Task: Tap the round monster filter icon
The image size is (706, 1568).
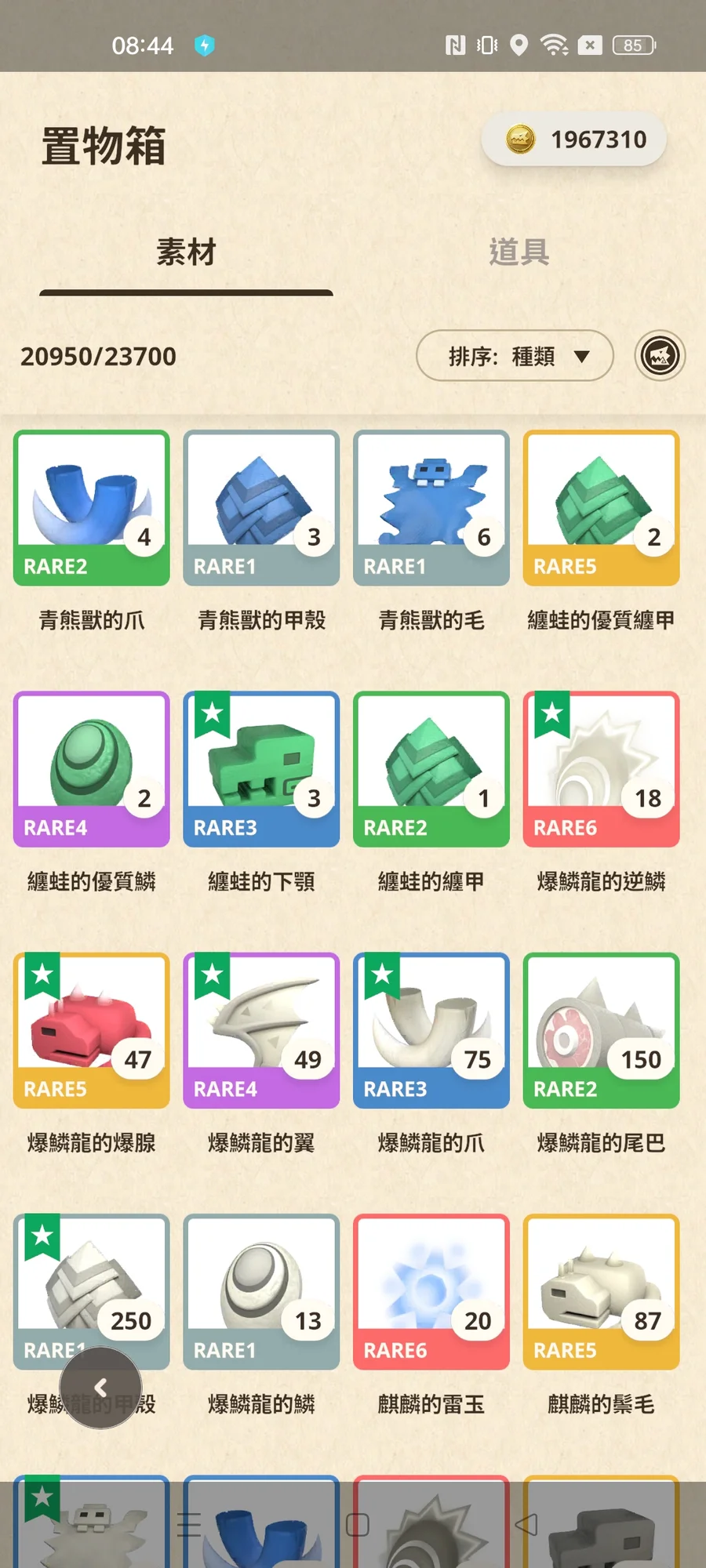Action: click(x=660, y=356)
